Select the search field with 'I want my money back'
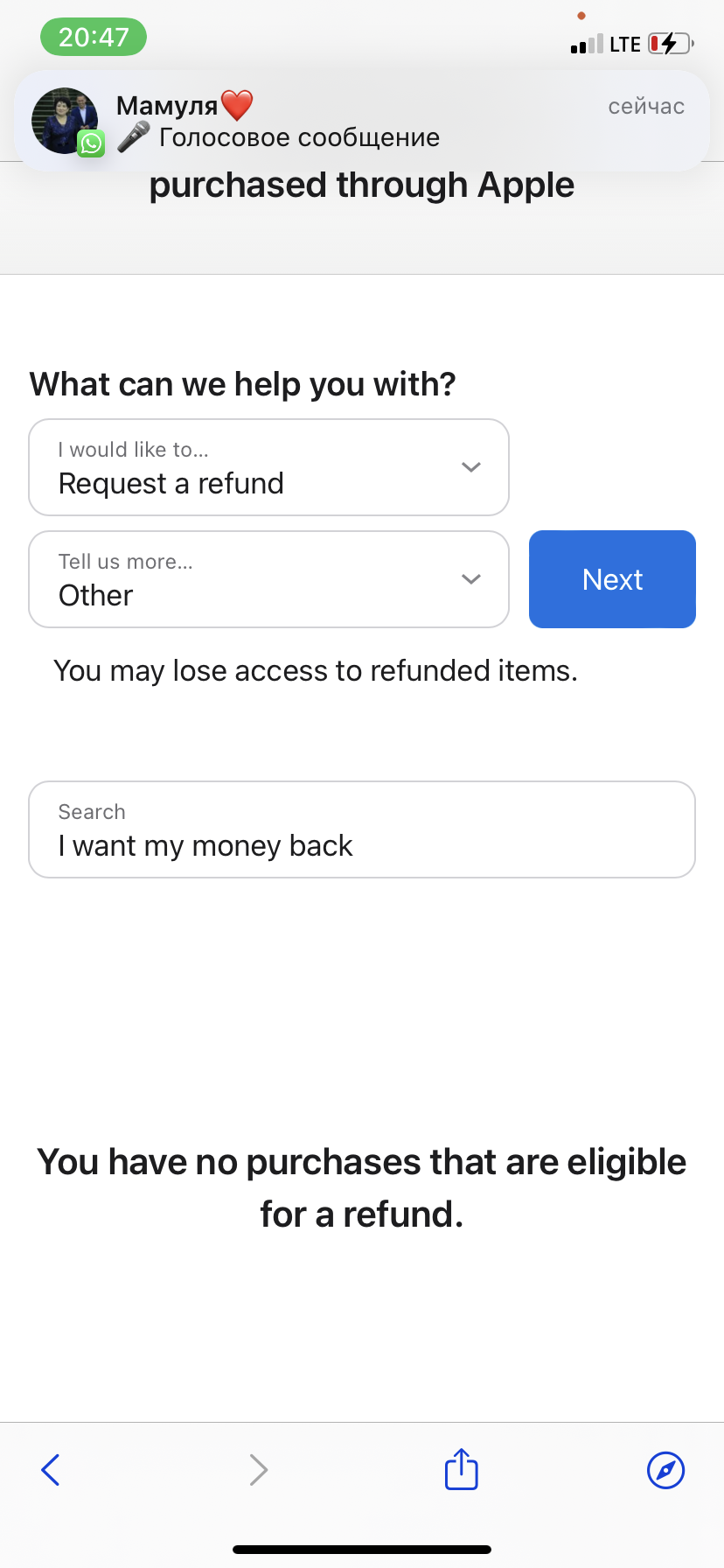The image size is (724, 1568). point(362,829)
